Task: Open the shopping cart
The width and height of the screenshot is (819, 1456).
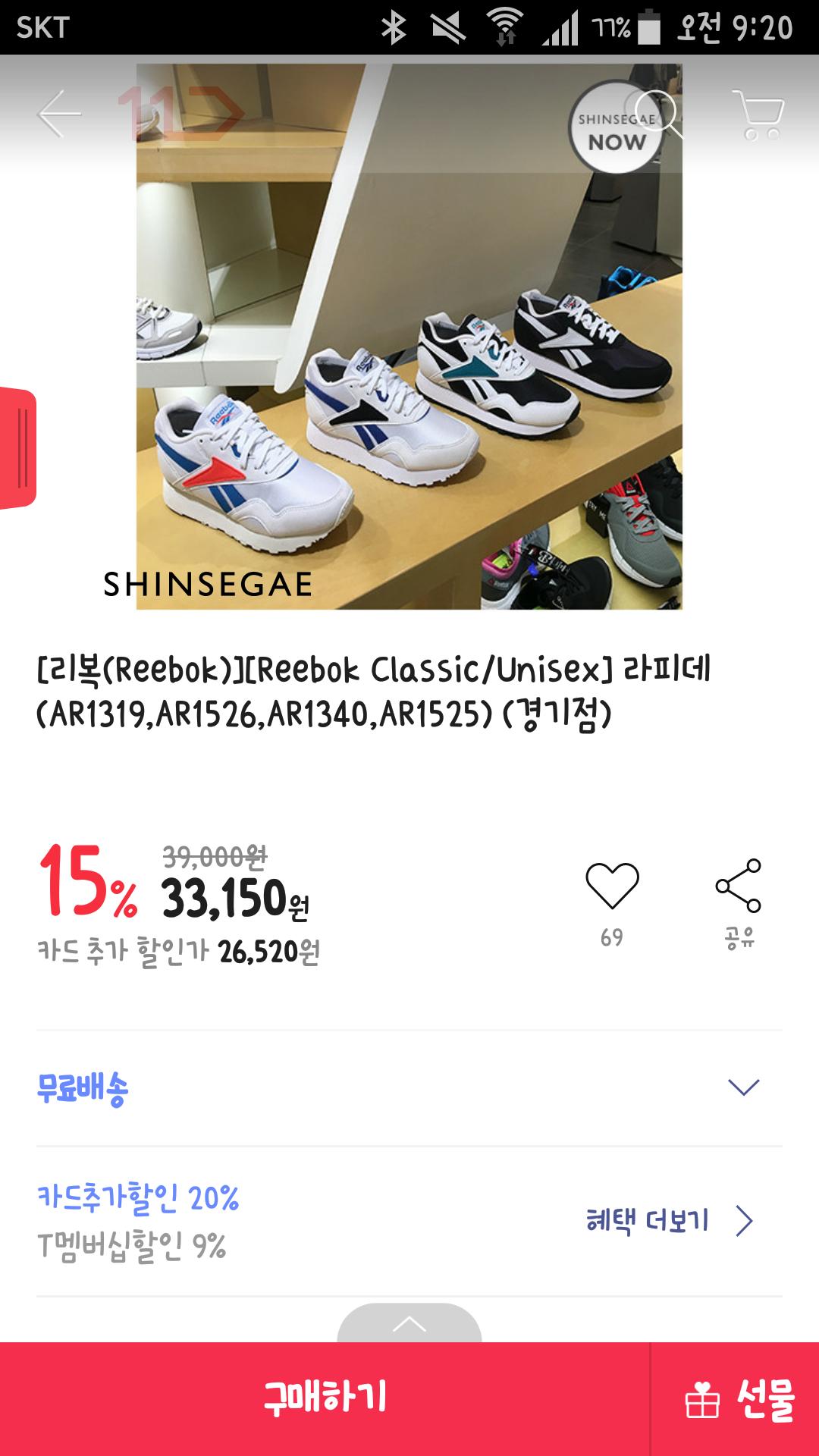Action: click(x=758, y=115)
